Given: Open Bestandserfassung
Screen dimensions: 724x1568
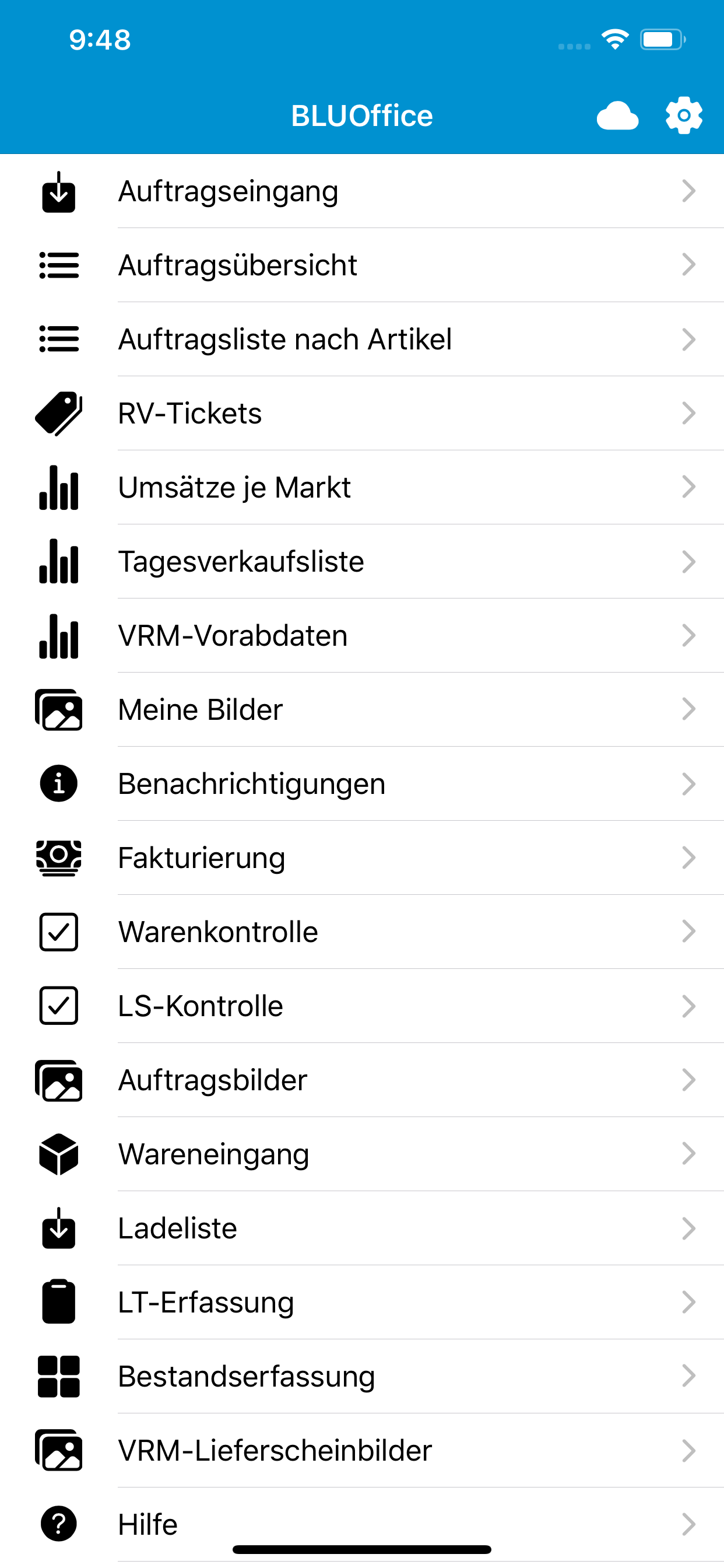Looking at the screenshot, I should [362, 1376].
